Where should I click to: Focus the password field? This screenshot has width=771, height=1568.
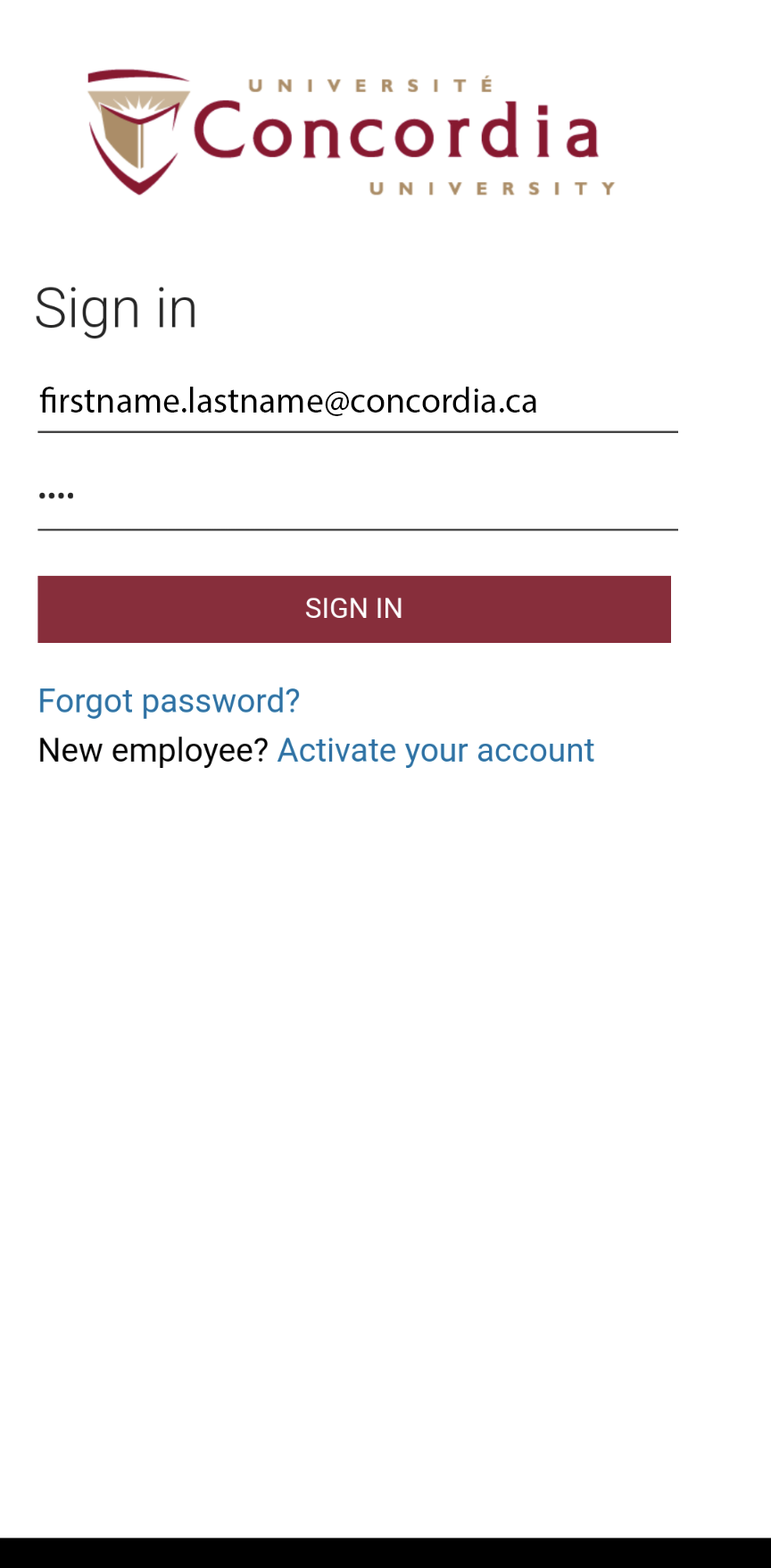358,499
